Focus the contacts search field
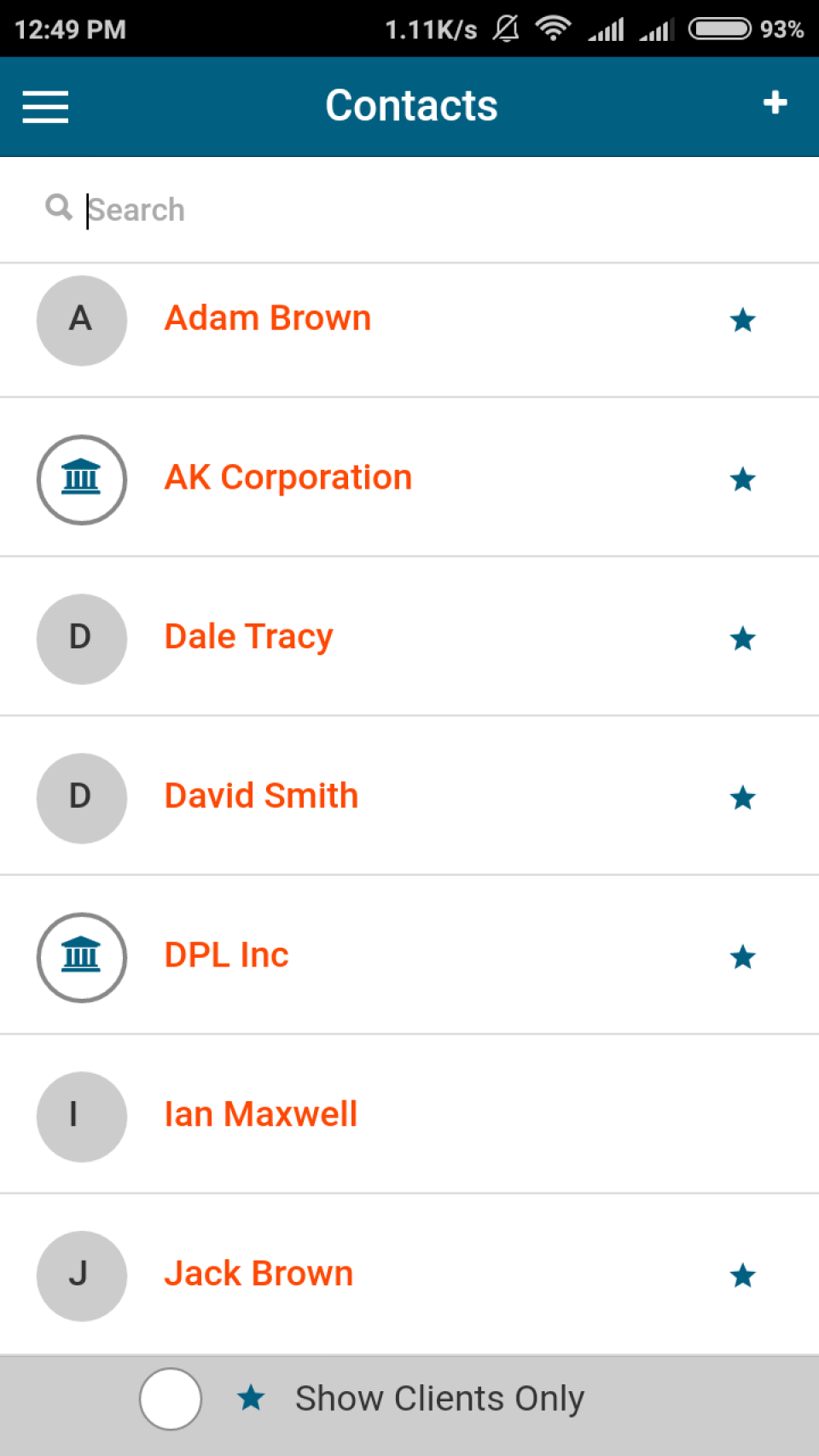The height and width of the screenshot is (1456, 819). click(409, 210)
